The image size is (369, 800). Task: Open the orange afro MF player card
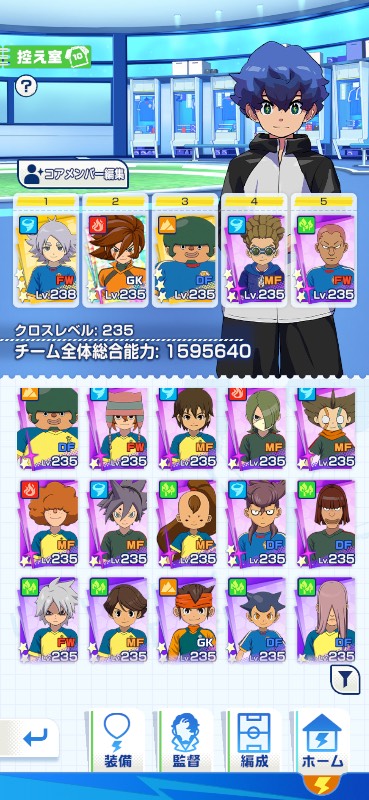48,523
